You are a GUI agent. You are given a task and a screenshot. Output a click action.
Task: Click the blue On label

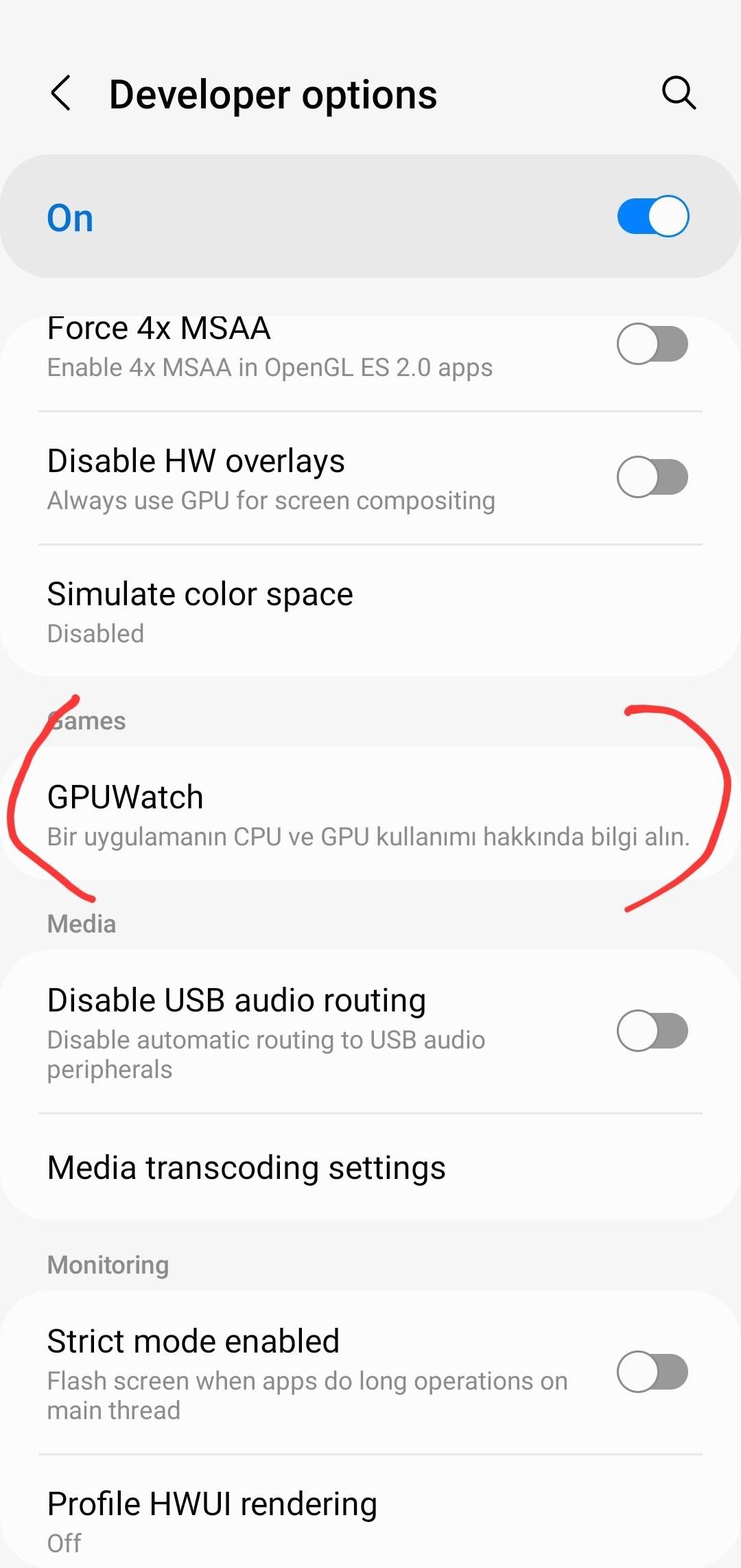[x=70, y=217]
